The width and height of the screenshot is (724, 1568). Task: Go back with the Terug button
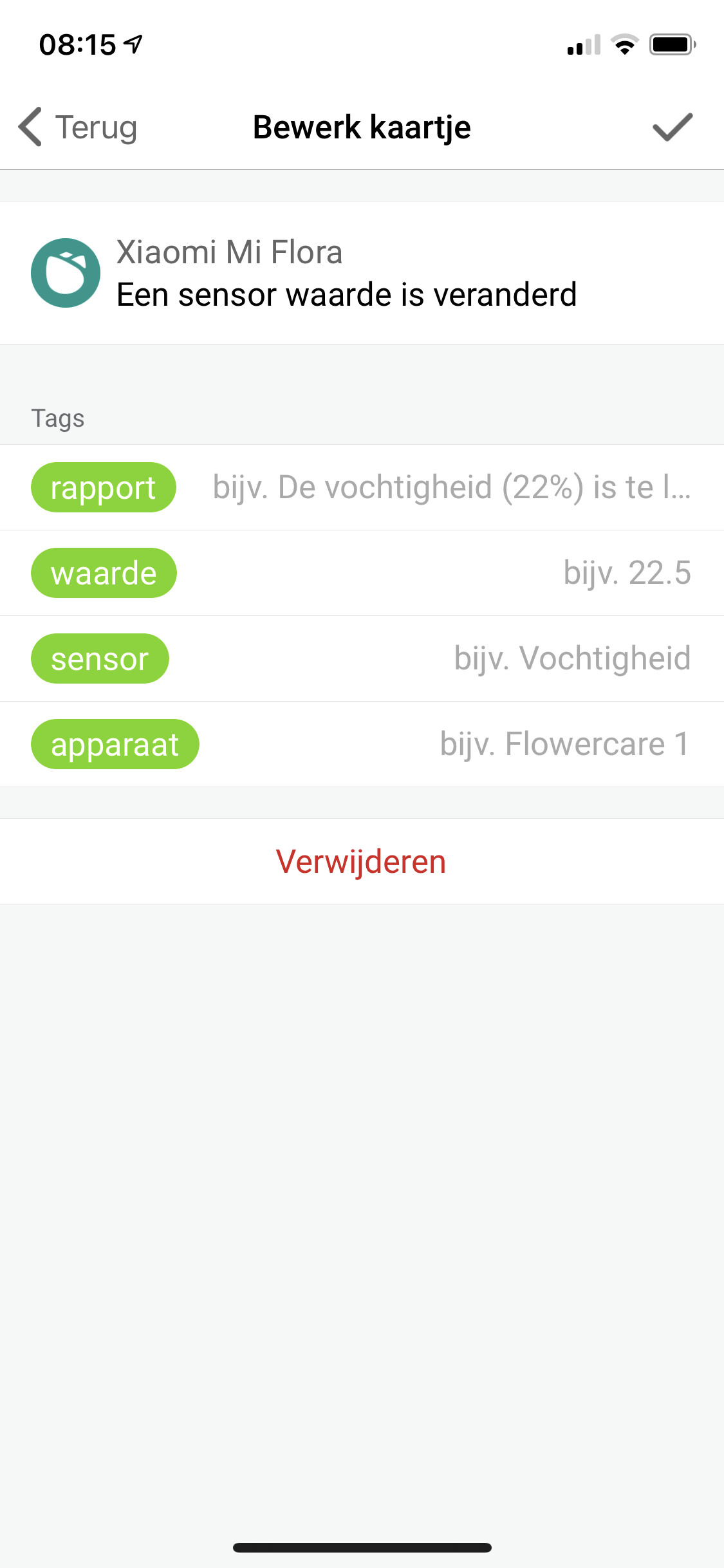coord(79,127)
